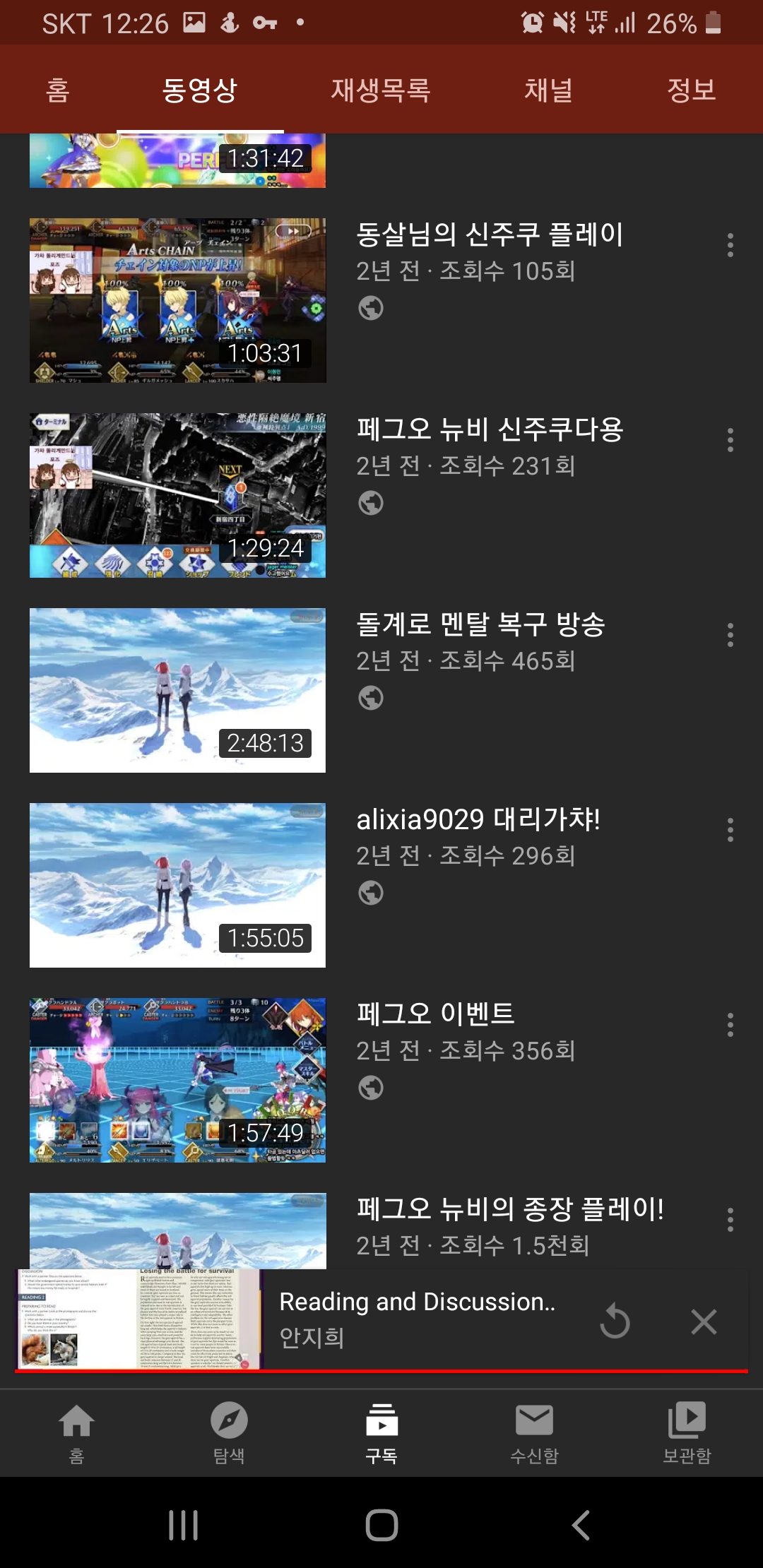Open more options for 돌계로 멘탈 복구 방송
The width and height of the screenshot is (763, 1568).
coord(730,635)
